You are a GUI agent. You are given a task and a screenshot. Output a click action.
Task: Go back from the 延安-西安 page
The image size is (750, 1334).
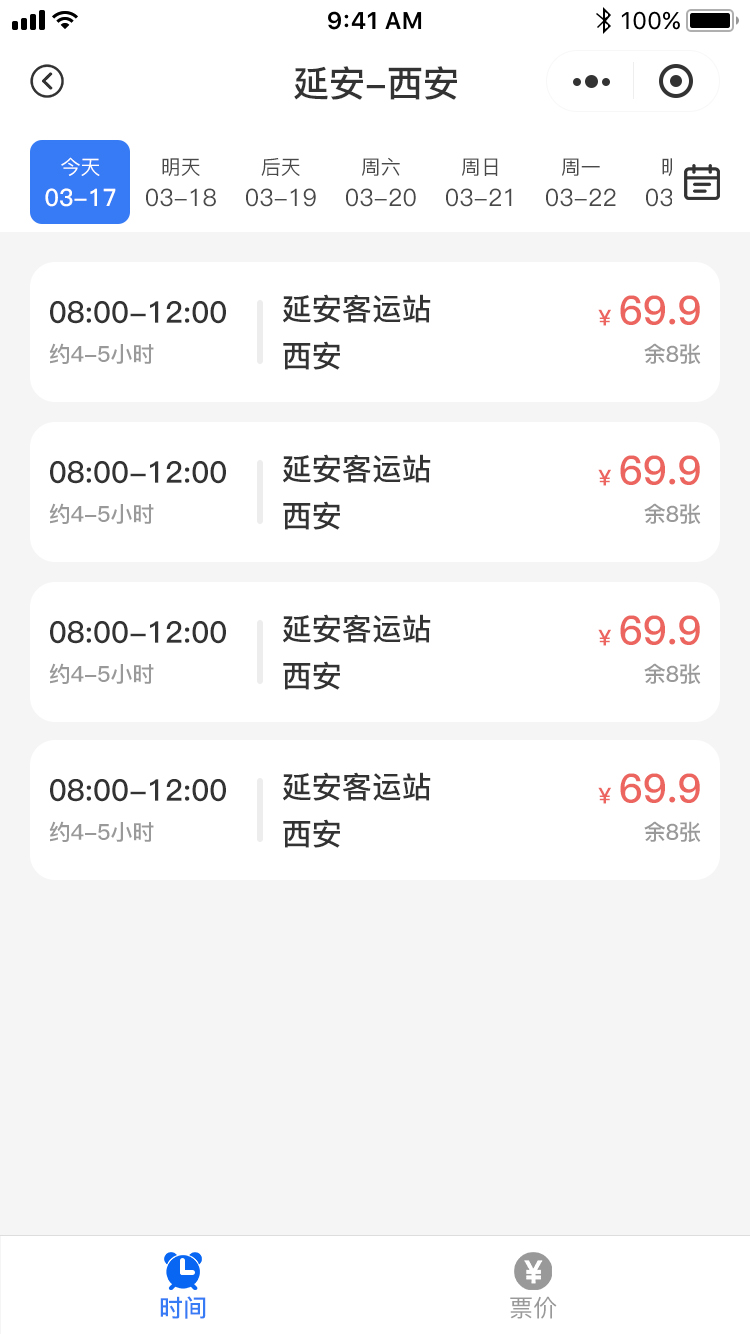[x=47, y=81]
